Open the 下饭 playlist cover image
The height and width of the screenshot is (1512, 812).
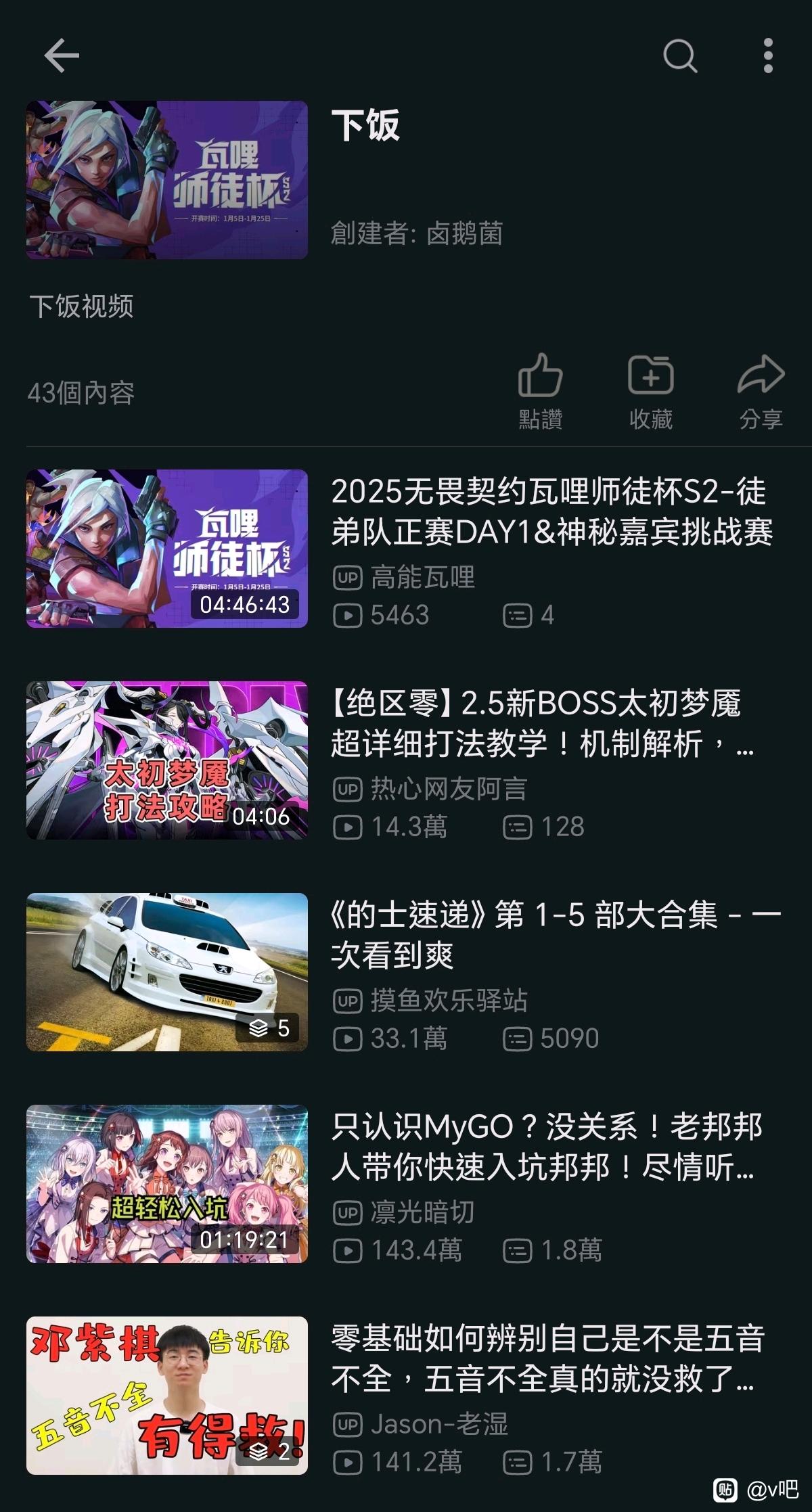coord(167,180)
